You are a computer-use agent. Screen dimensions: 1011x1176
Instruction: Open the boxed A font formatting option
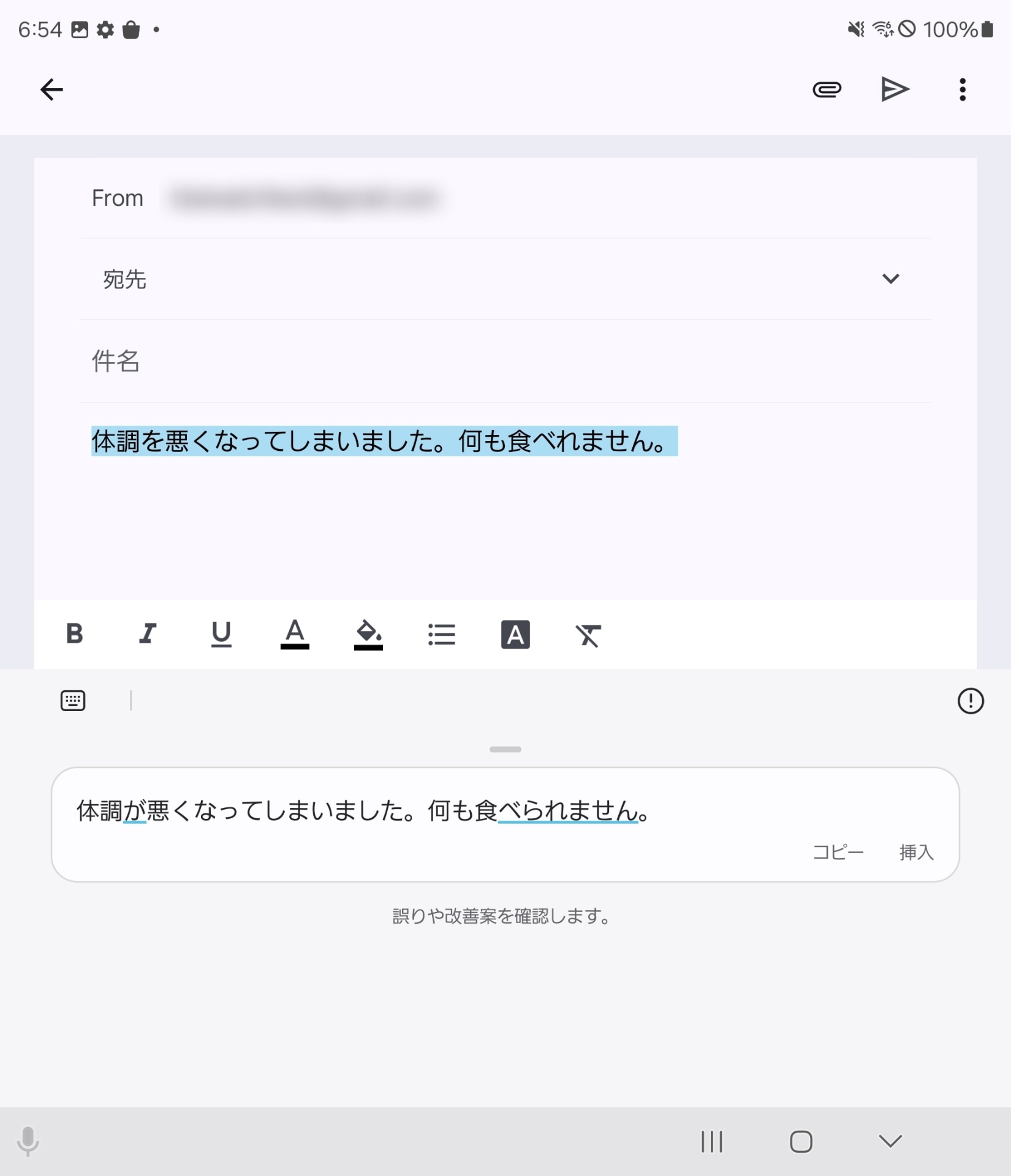[x=515, y=634]
